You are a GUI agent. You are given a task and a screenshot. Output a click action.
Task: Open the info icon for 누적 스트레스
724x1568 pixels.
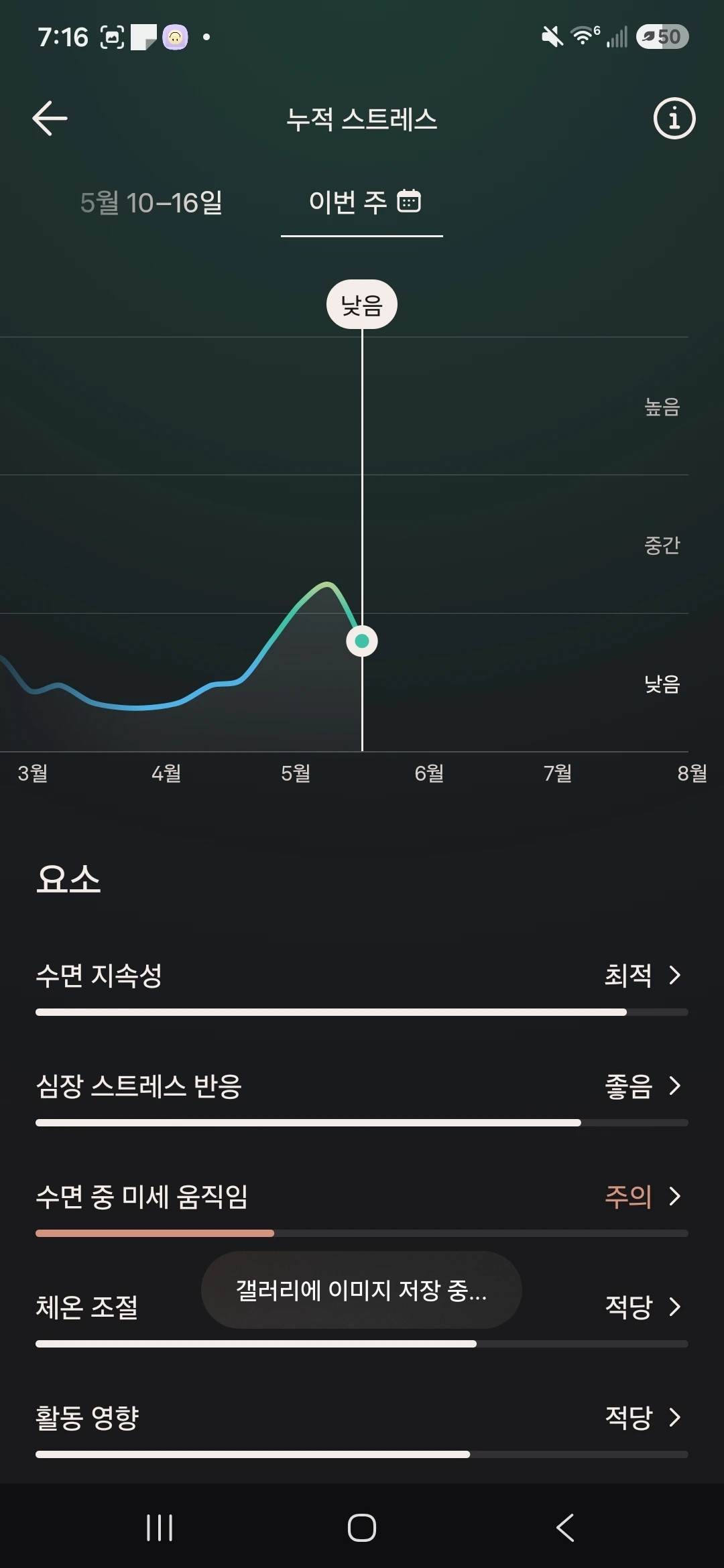(x=674, y=119)
